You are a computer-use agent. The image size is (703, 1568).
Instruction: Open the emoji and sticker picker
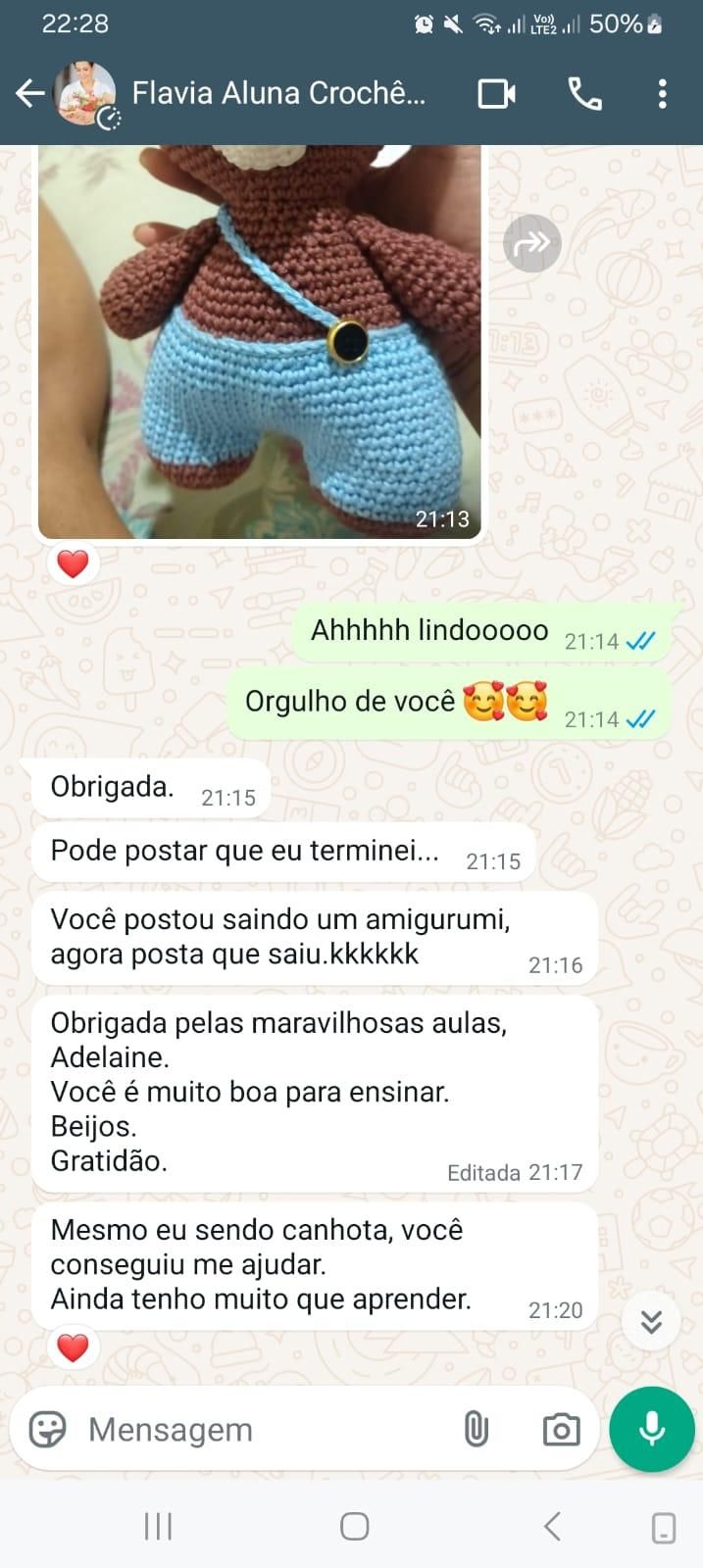click(x=47, y=1430)
